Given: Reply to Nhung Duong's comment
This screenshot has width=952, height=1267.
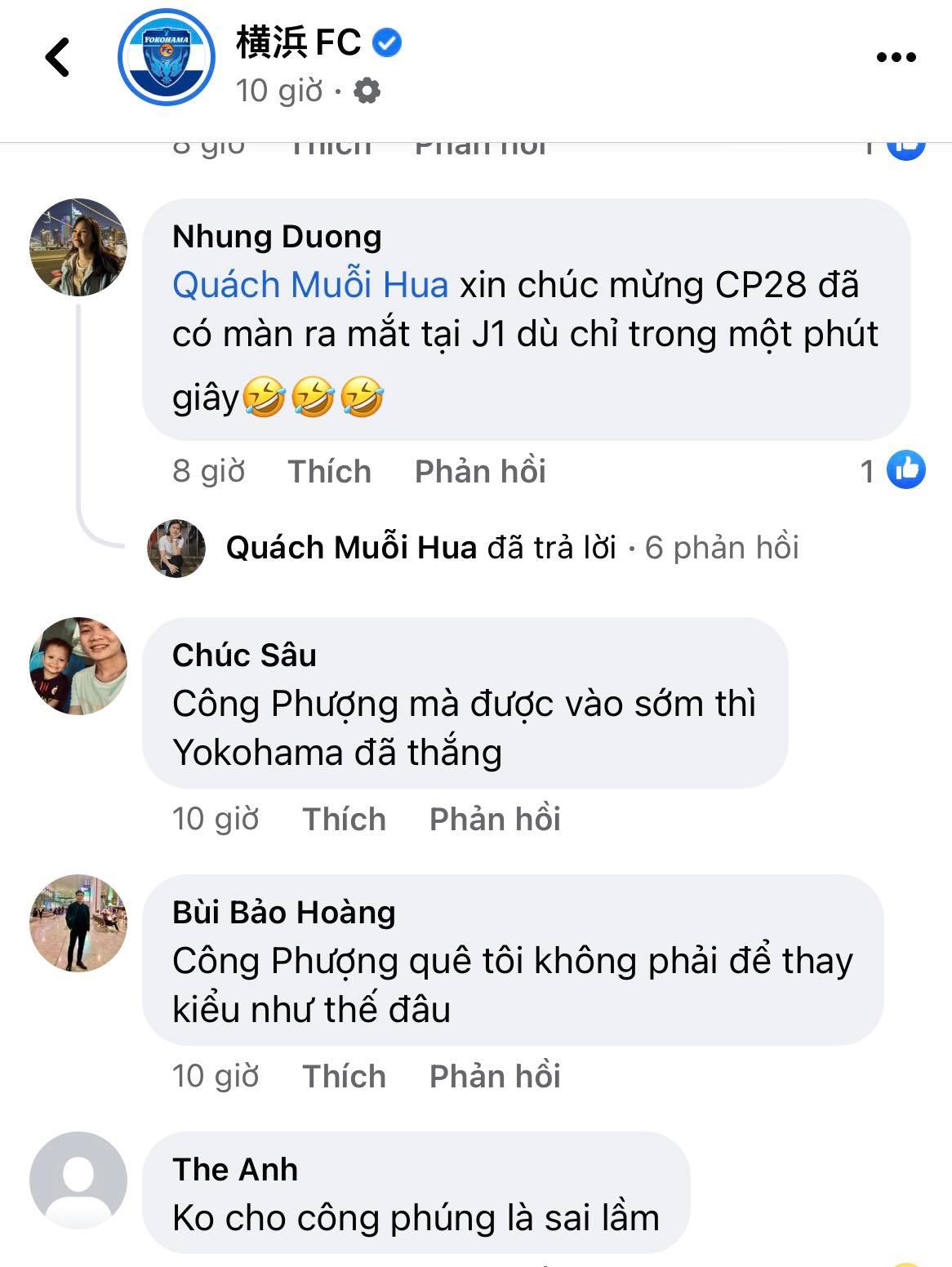Looking at the screenshot, I should 480,472.
